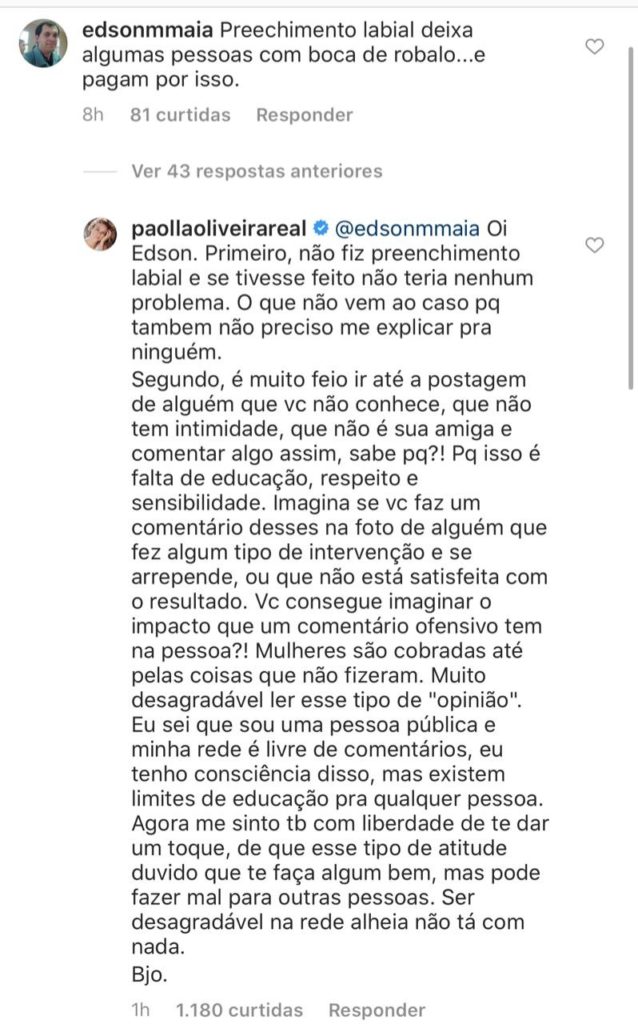View the 1.180 curtidas list
The height and width of the screenshot is (1024, 638).
238,1010
